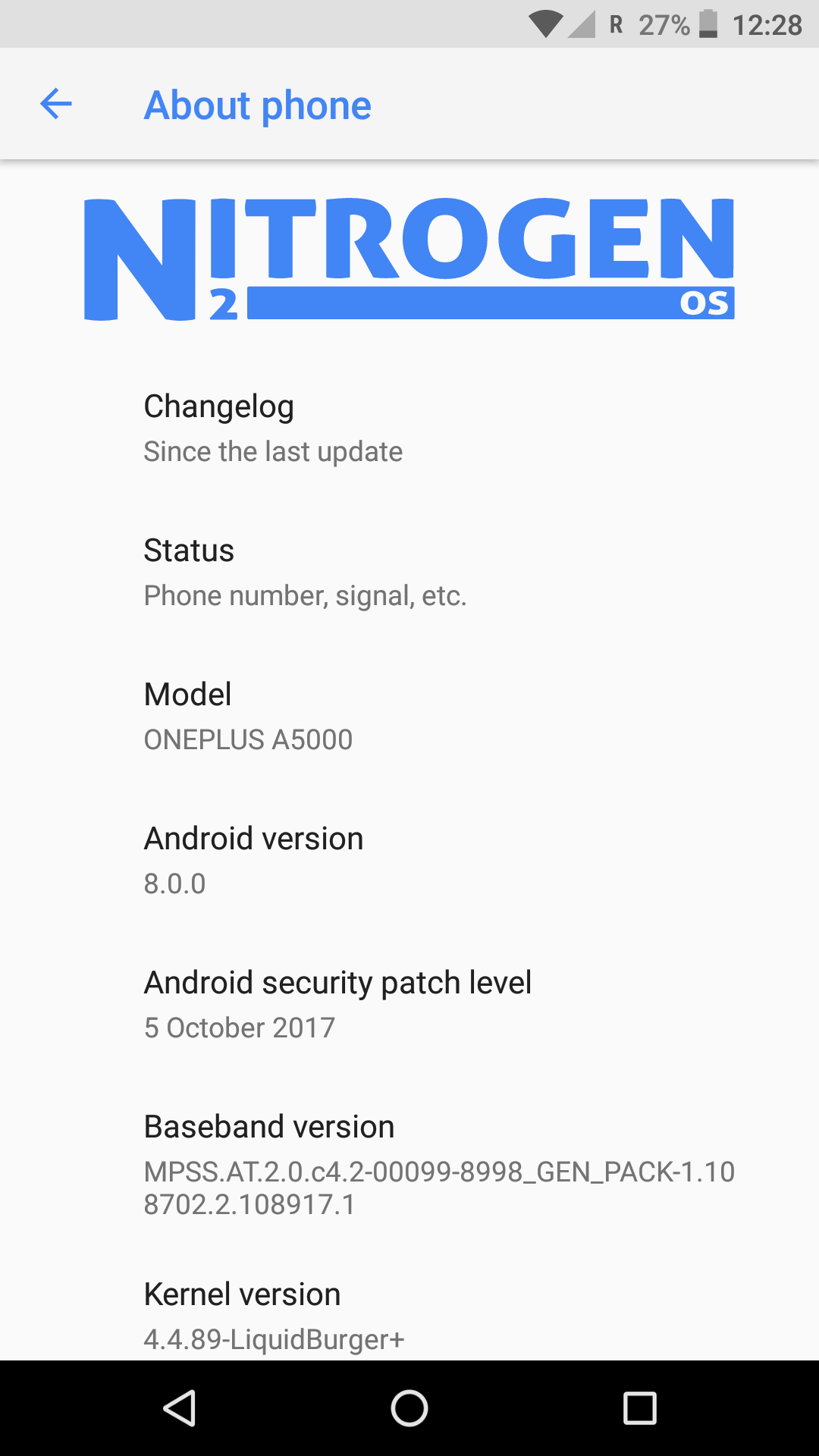Viewport: 819px width, 1456px height.
Task: Go back using the top arrow
Action: coord(56,104)
